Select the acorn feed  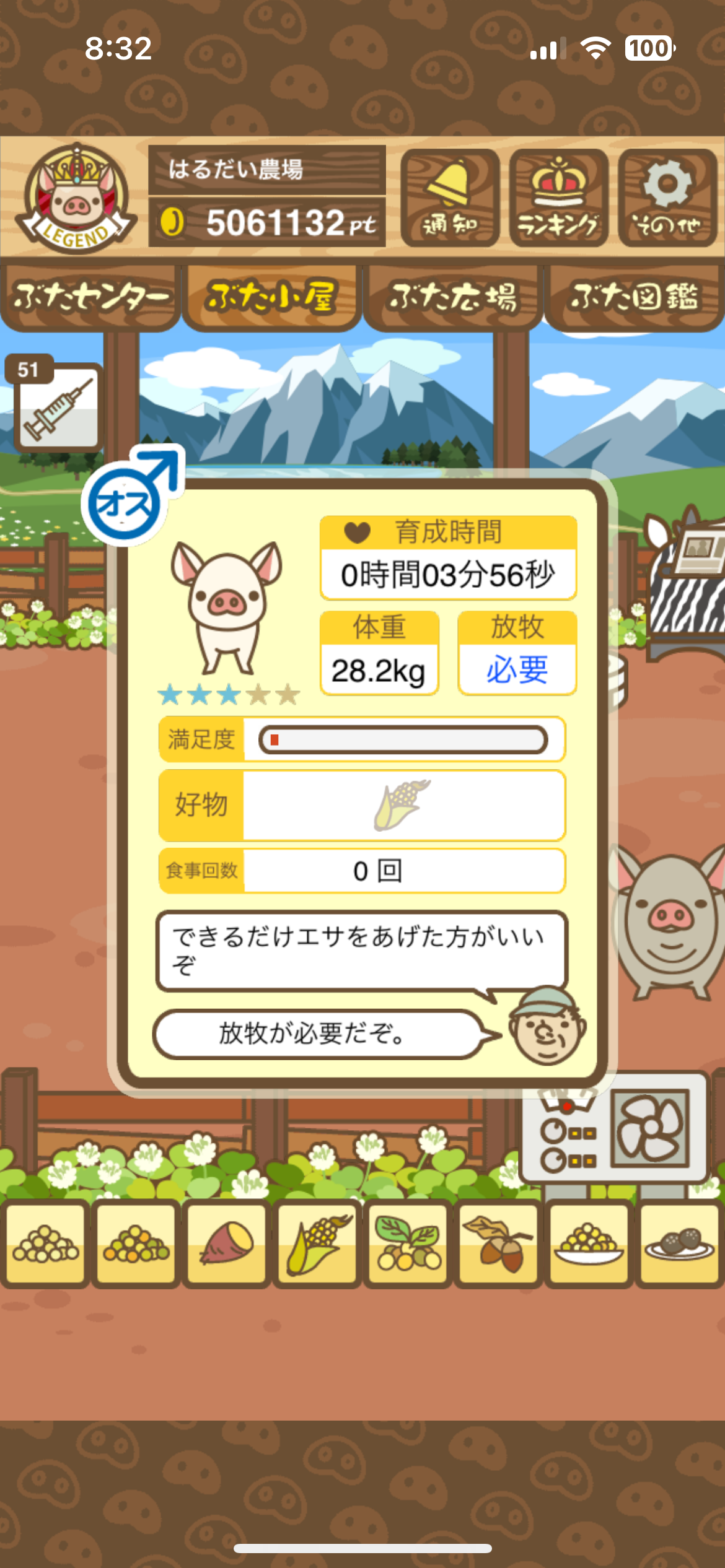point(498,1243)
